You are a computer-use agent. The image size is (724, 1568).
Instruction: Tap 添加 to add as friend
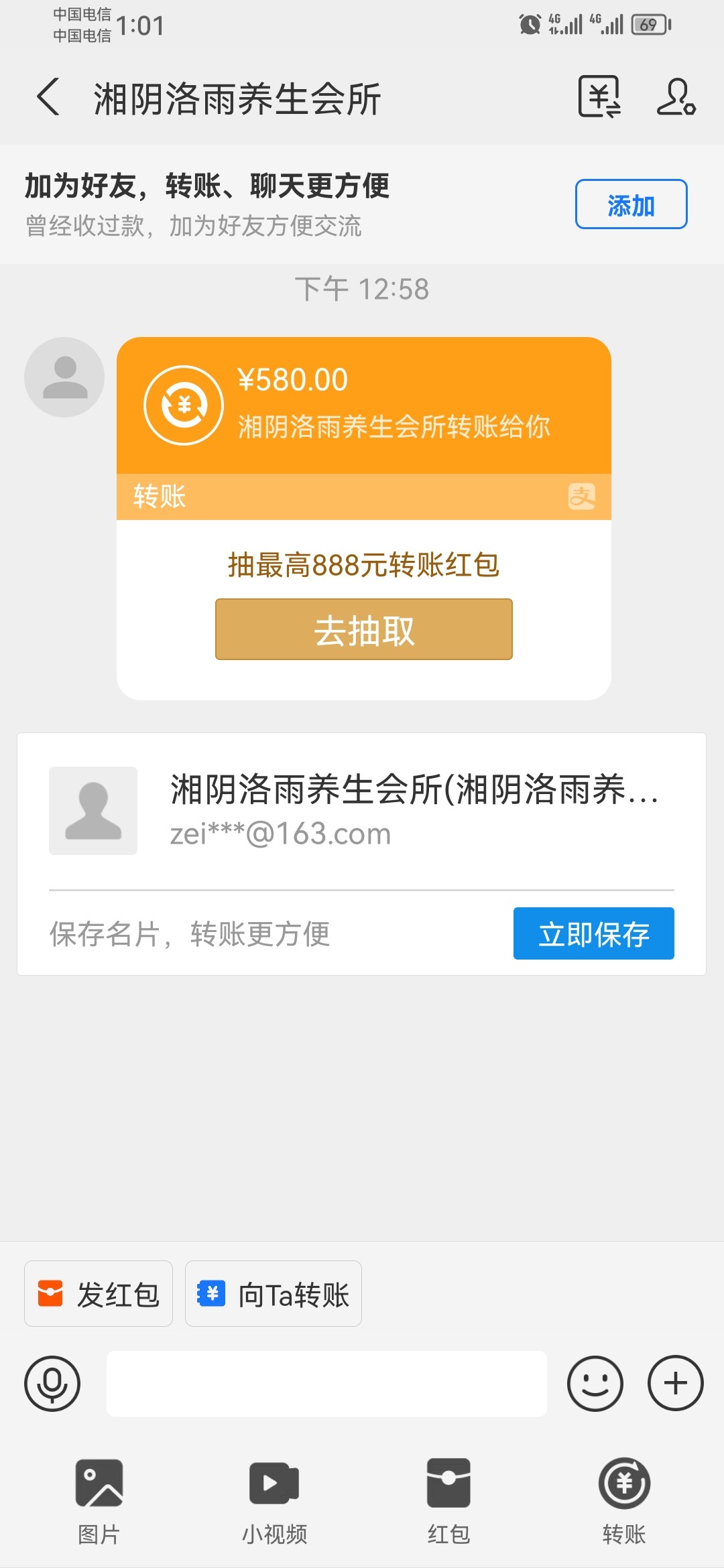631,204
